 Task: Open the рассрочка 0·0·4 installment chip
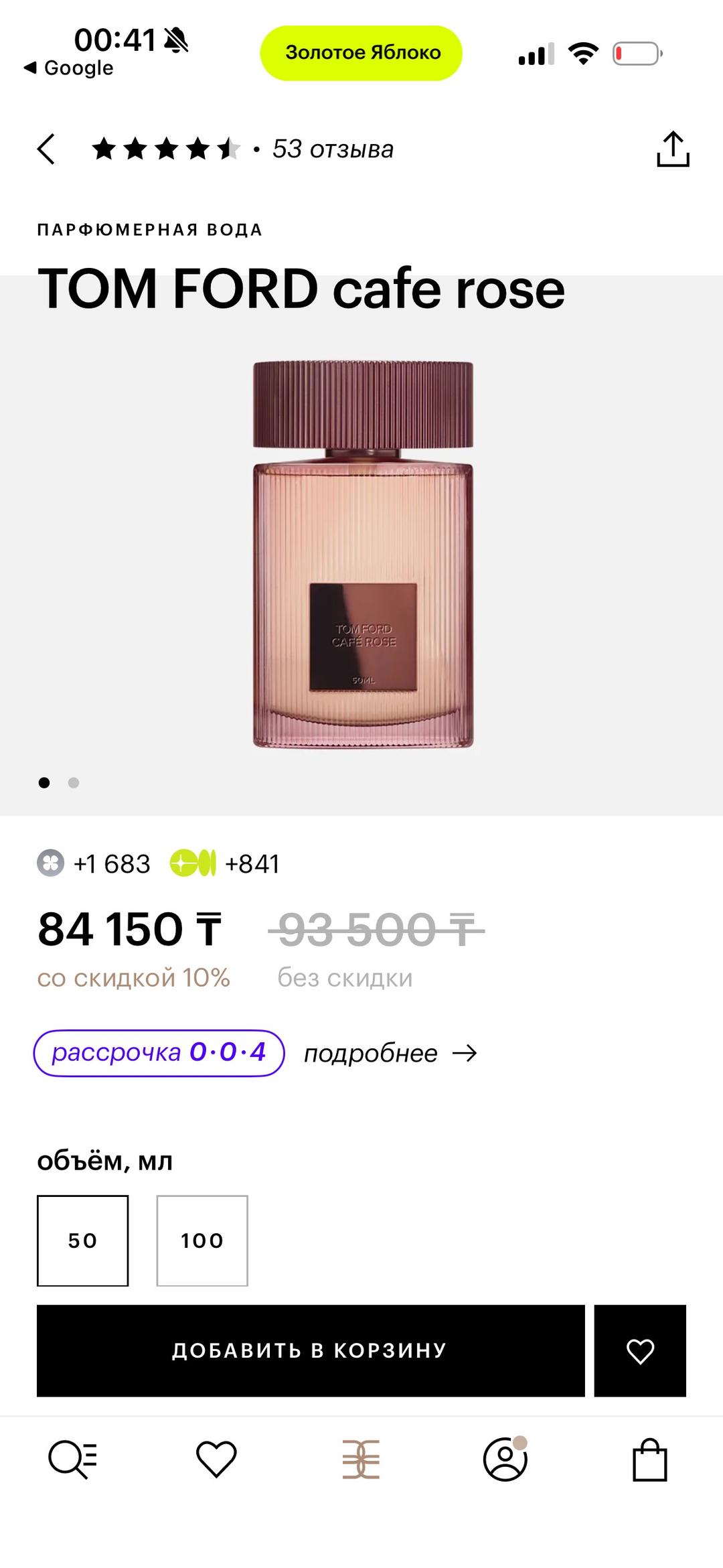point(159,1053)
